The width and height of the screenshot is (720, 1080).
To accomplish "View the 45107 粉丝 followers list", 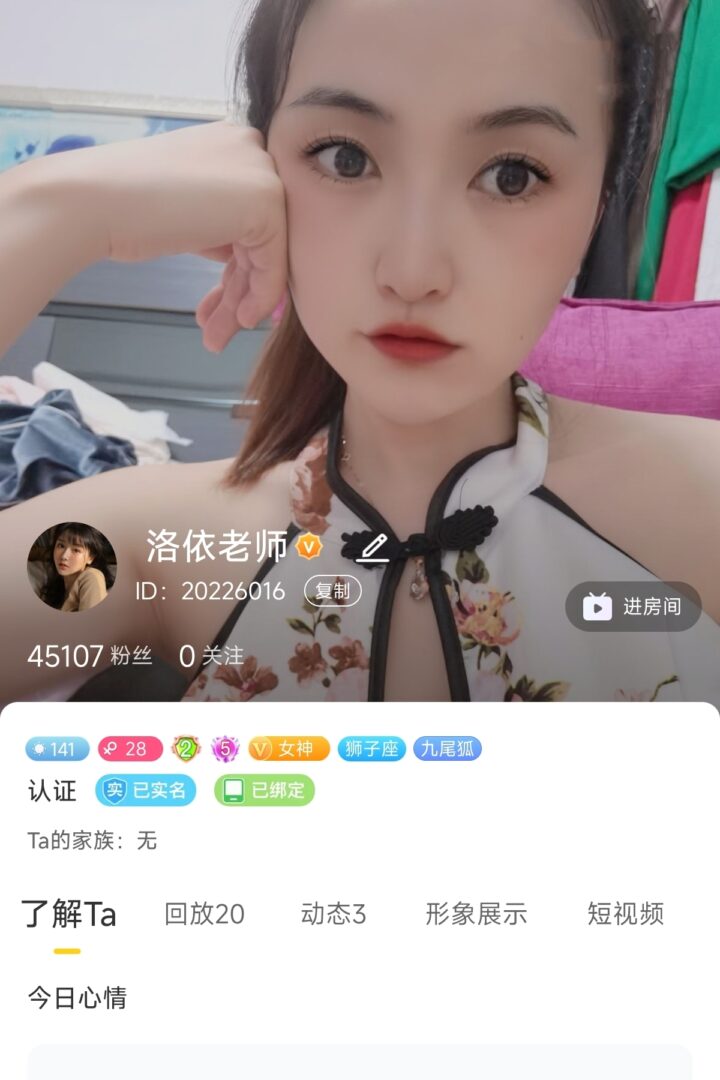I will click(x=90, y=656).
